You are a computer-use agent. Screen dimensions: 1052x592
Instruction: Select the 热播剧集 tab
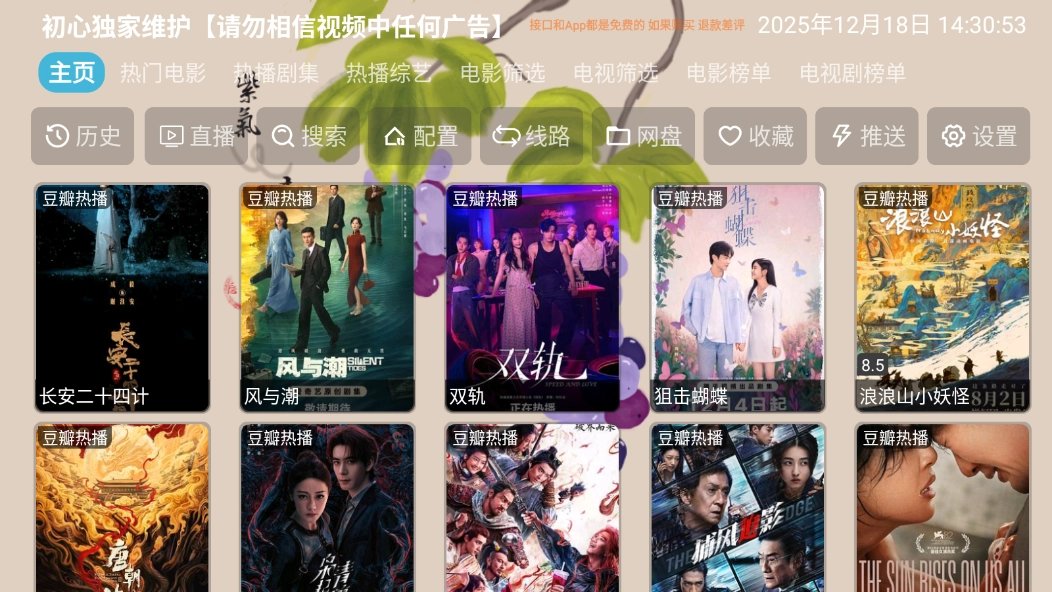point(276,73)
